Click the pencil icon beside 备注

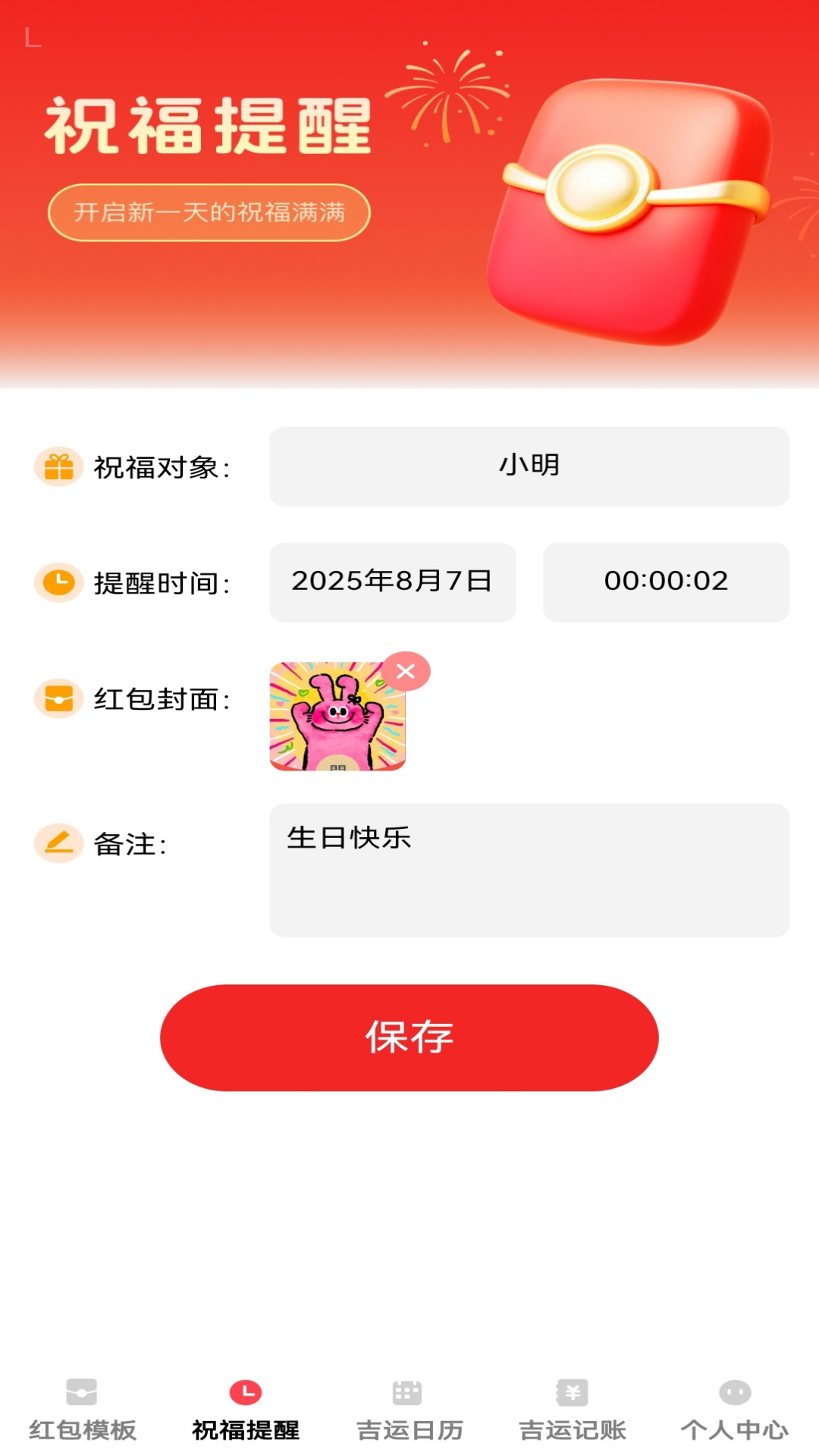(x=58, y=840)
